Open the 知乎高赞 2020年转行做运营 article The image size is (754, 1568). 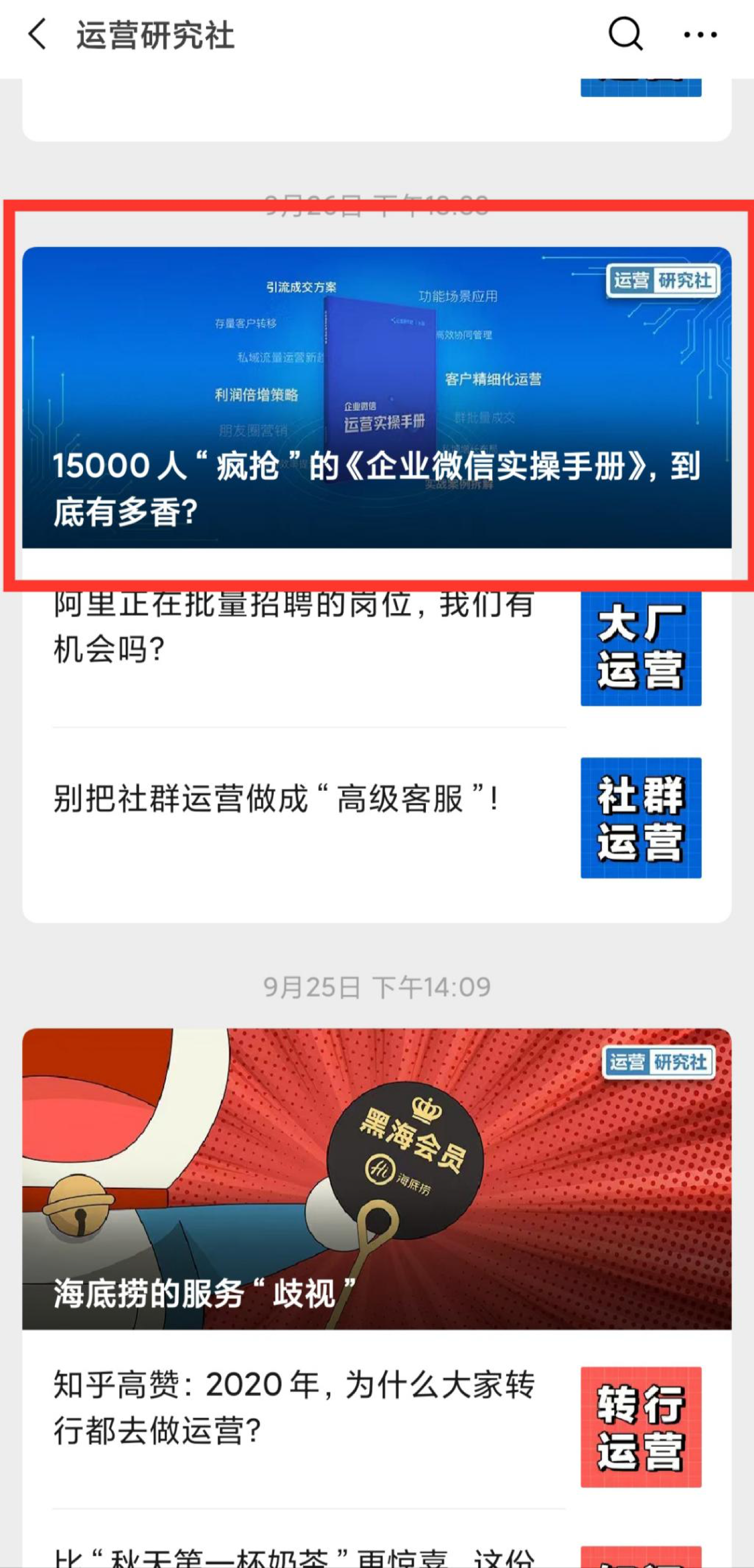(x=377, y=1427)
